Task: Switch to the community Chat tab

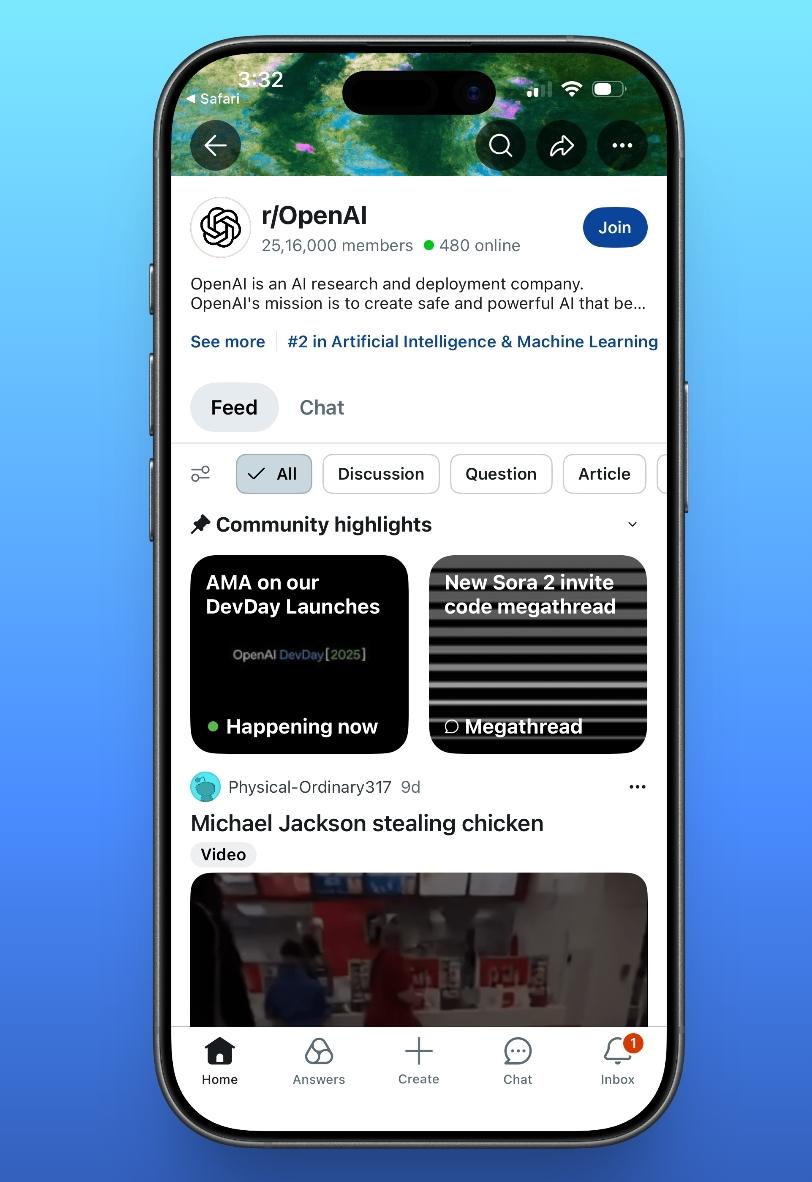Action: click(x=321, y=408)
